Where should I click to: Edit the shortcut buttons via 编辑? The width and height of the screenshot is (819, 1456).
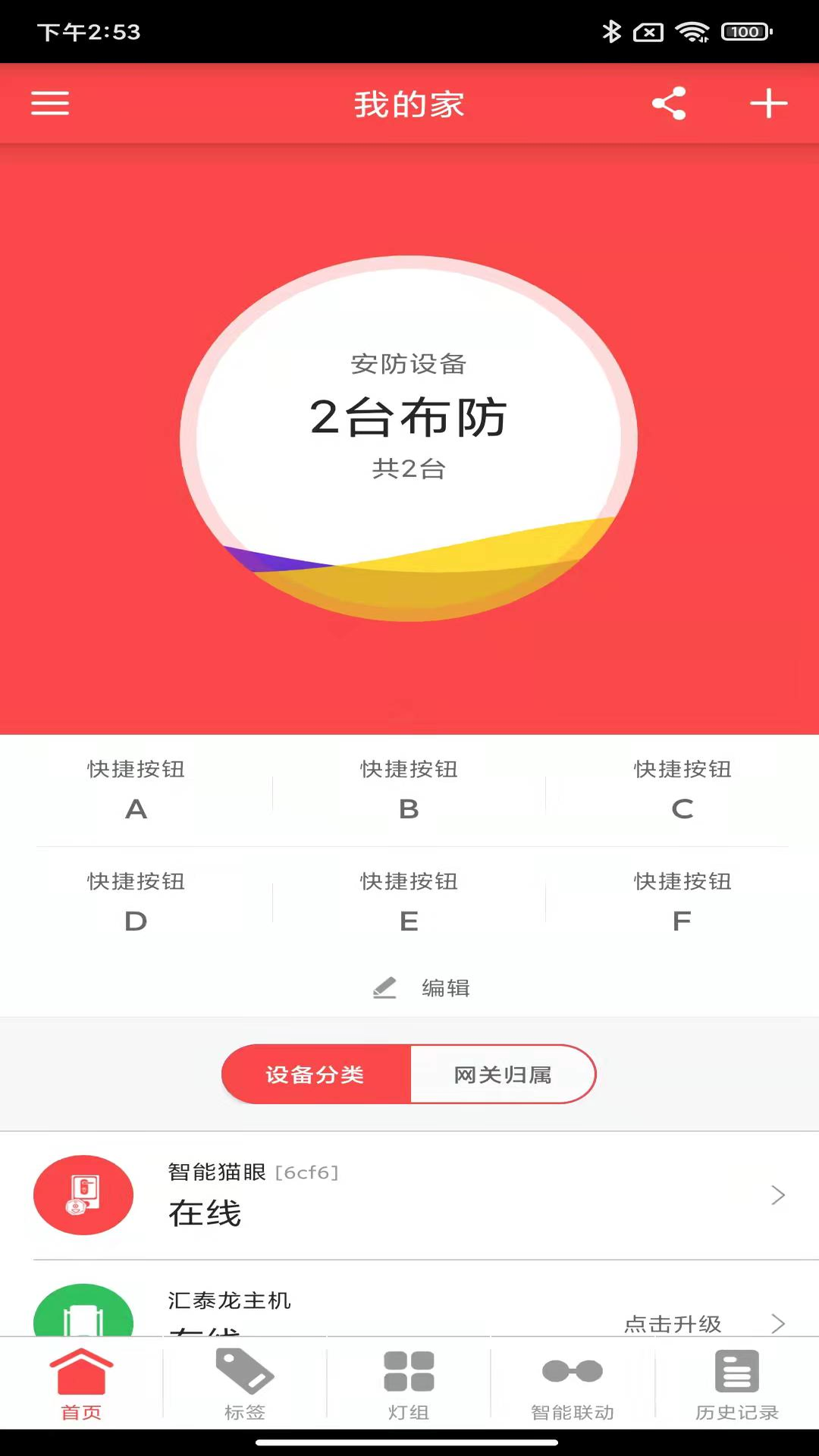(423, 988)
